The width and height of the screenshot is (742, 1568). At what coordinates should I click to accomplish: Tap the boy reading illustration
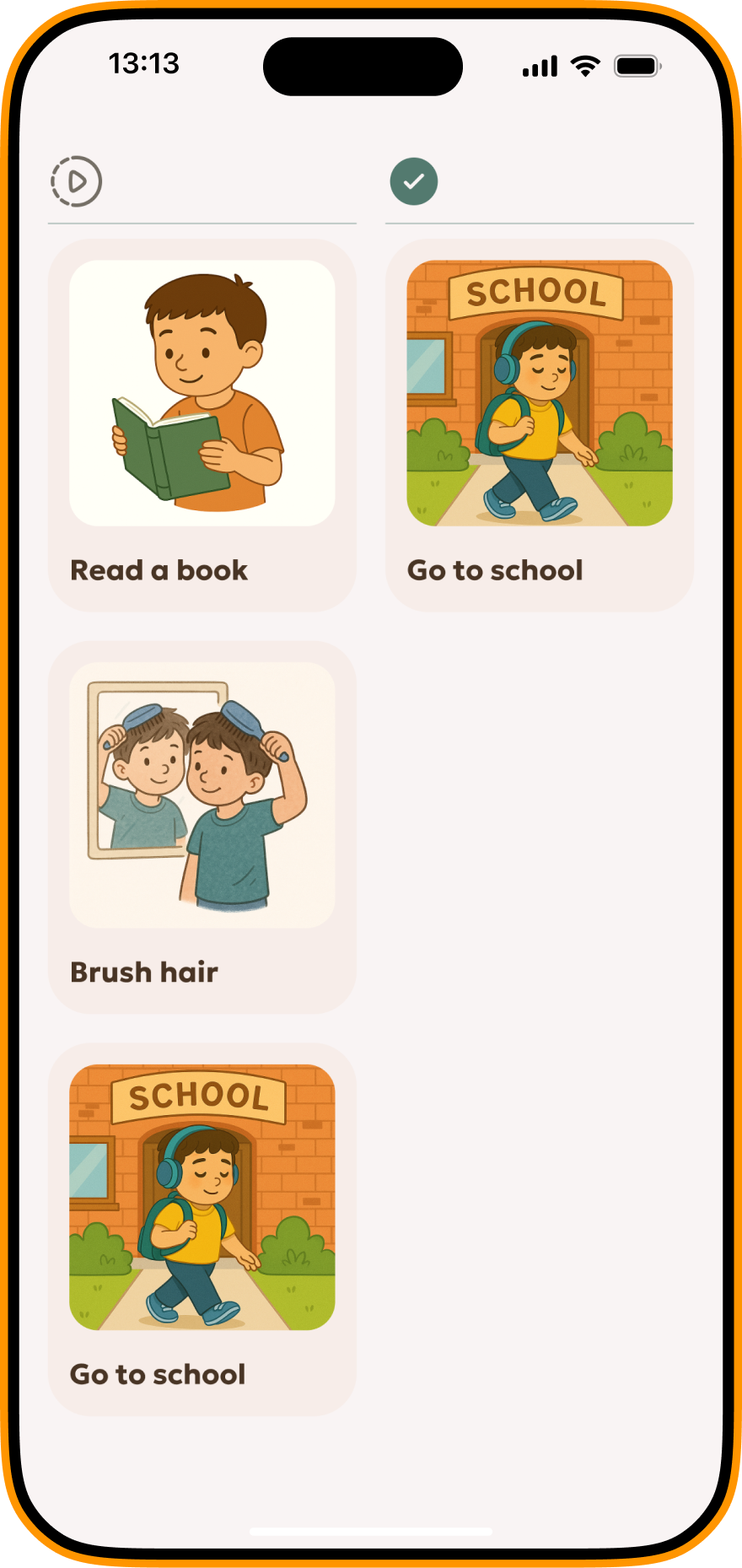(202, 392)
